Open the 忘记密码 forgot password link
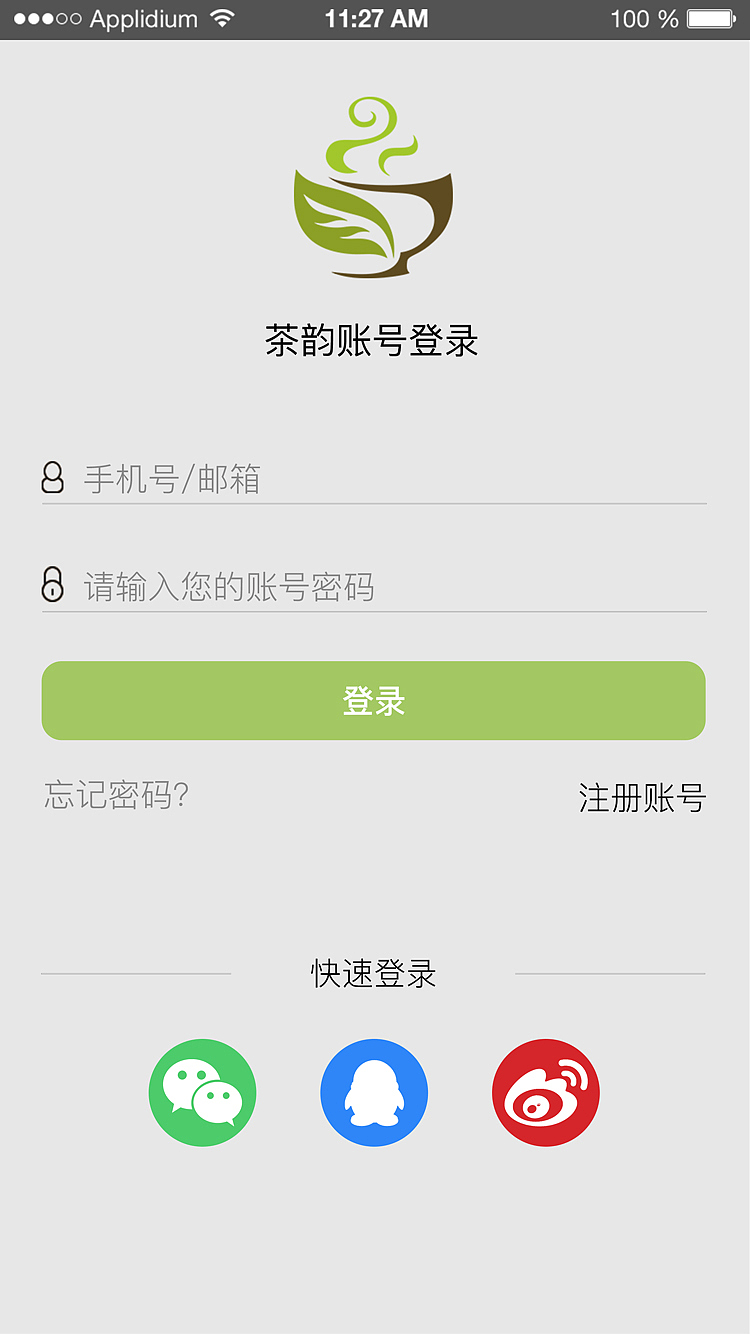The height and width of the screenshot is (1334, 750). pos(113,796)
